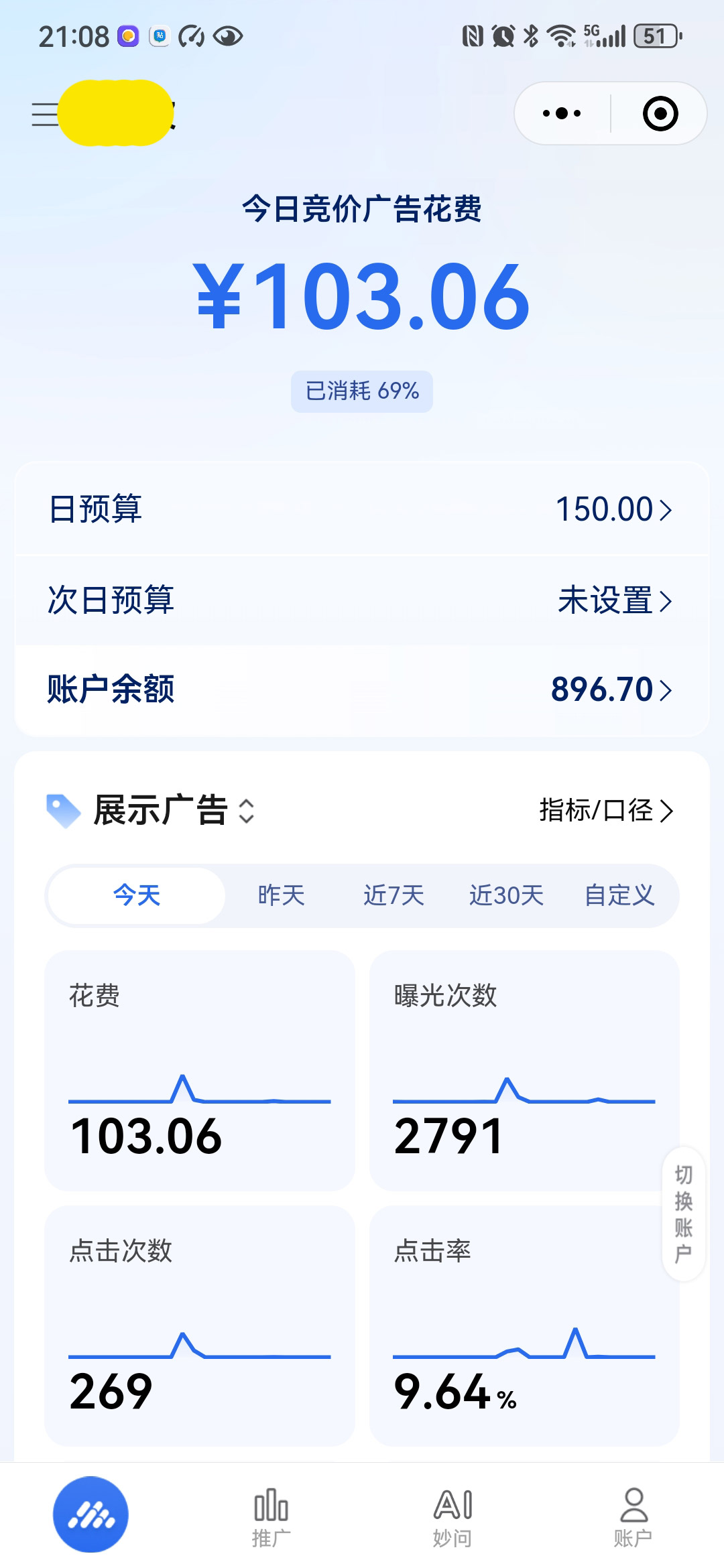Image resolution: width=724 pixels, height=1568 pixels.
Task: Open the hamburger drawer menu
Action: coord(44,114)
